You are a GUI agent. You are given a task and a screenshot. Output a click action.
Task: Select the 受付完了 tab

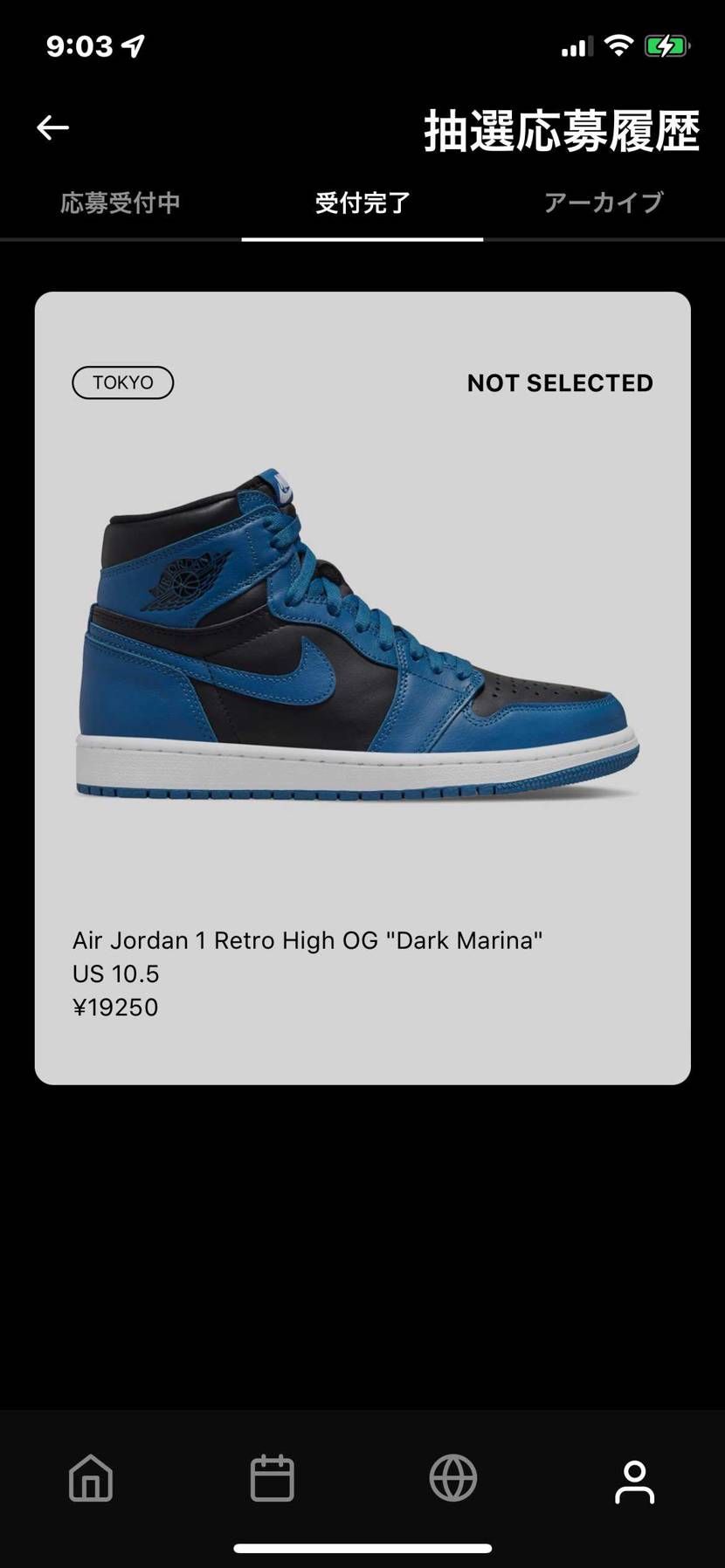(x=362, y=203)
